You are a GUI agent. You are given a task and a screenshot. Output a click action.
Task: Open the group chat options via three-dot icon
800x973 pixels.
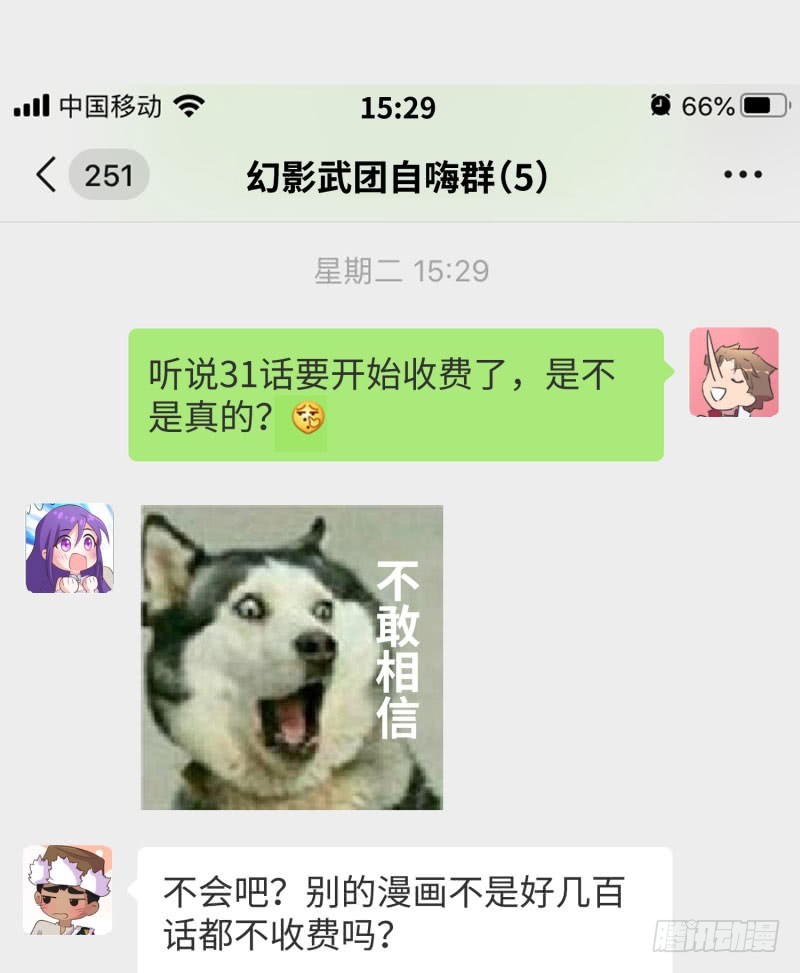pyautogui.click(x=742, y=174)
